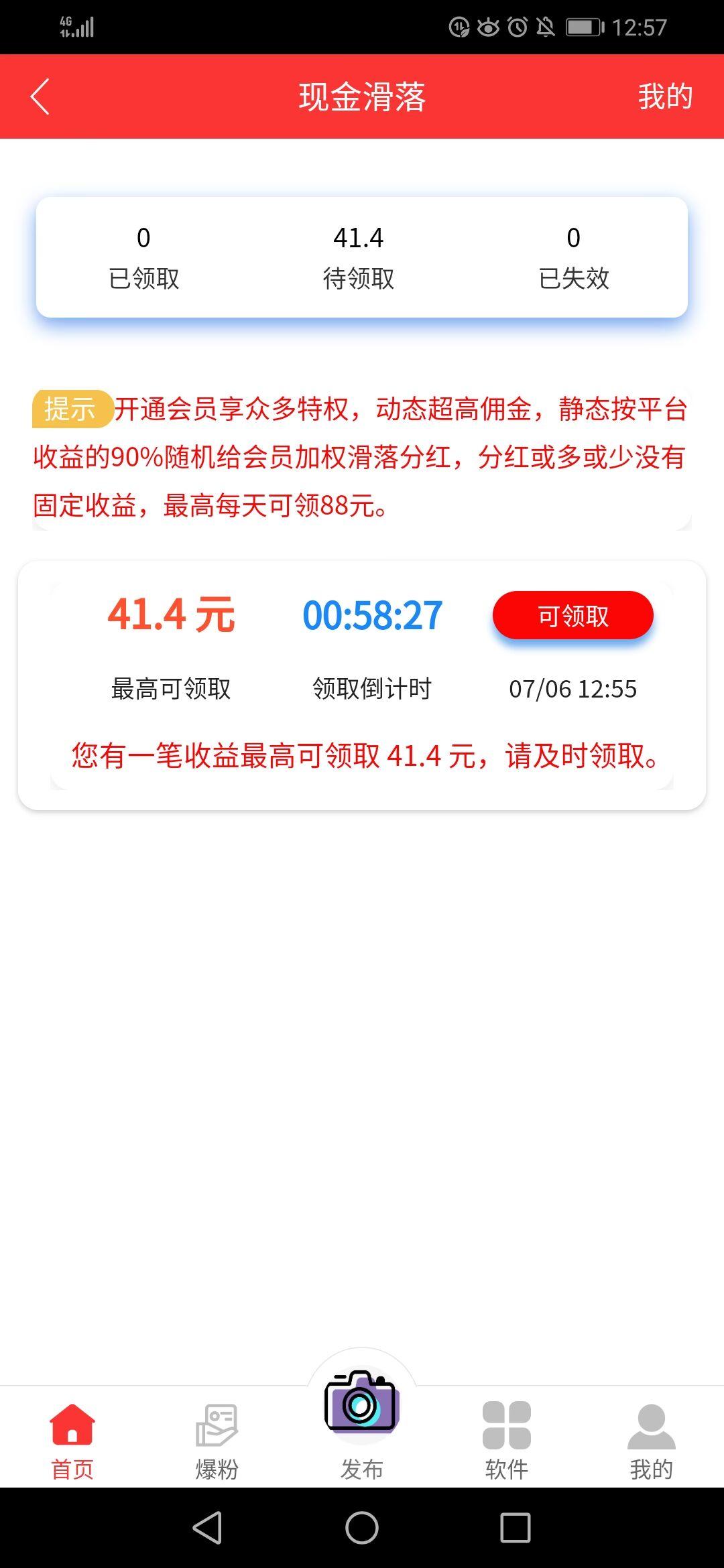Tap the system home button

click(362, 1528)
